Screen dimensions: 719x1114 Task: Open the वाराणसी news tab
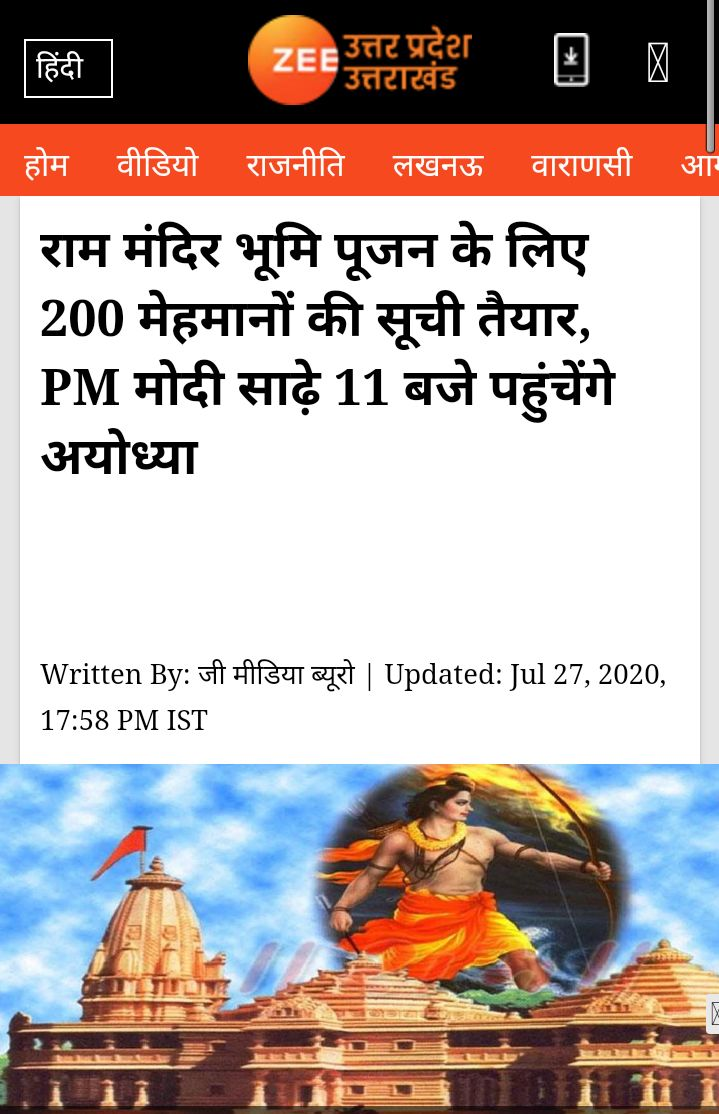pos(581,163)
